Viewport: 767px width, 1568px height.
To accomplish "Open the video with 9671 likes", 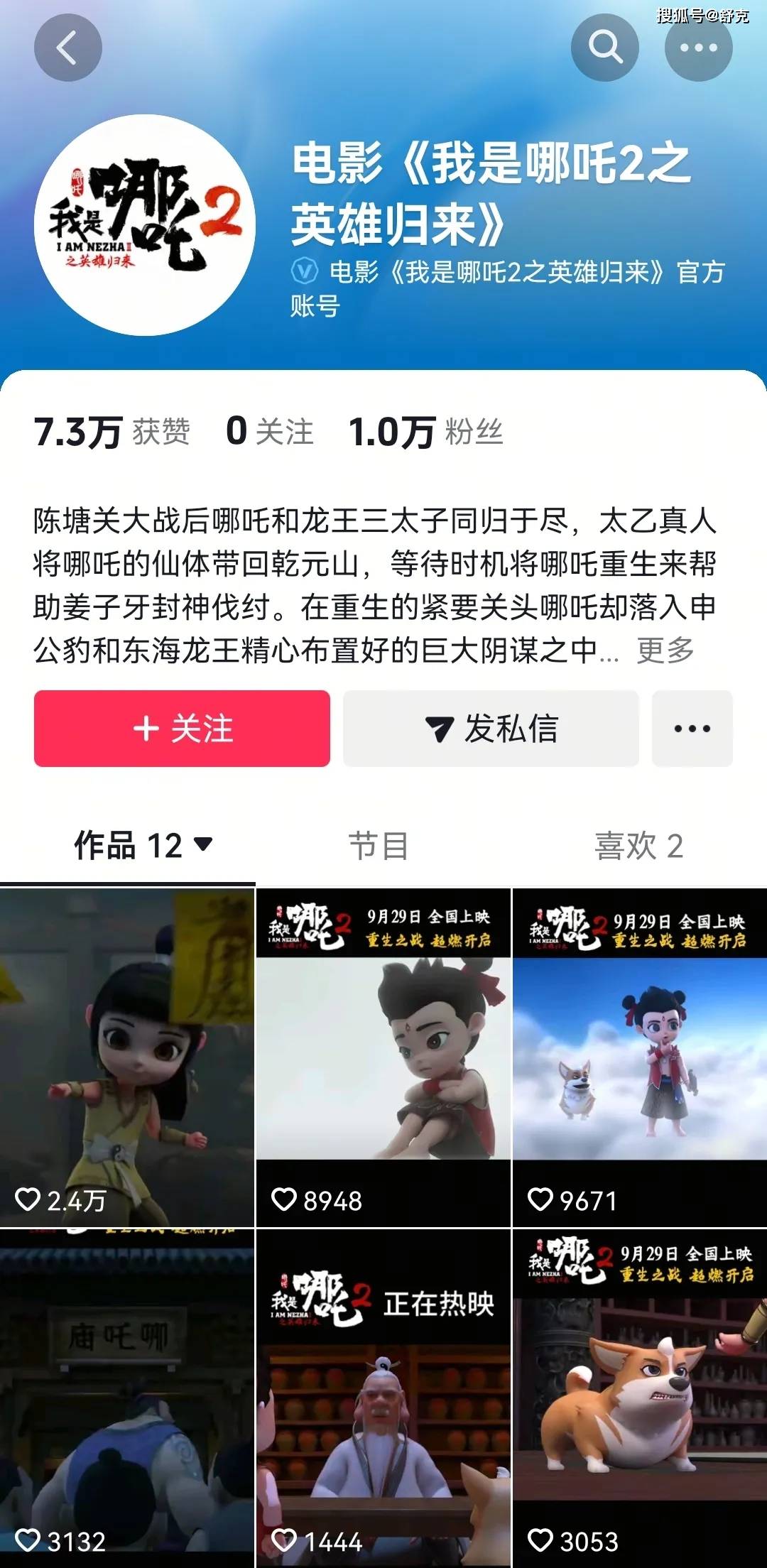I will coord(639,1058).
